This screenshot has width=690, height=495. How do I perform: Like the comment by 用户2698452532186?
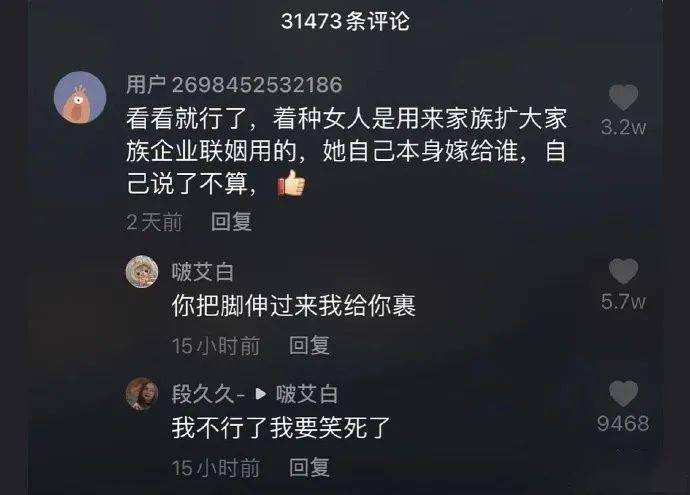coord(624,97)
